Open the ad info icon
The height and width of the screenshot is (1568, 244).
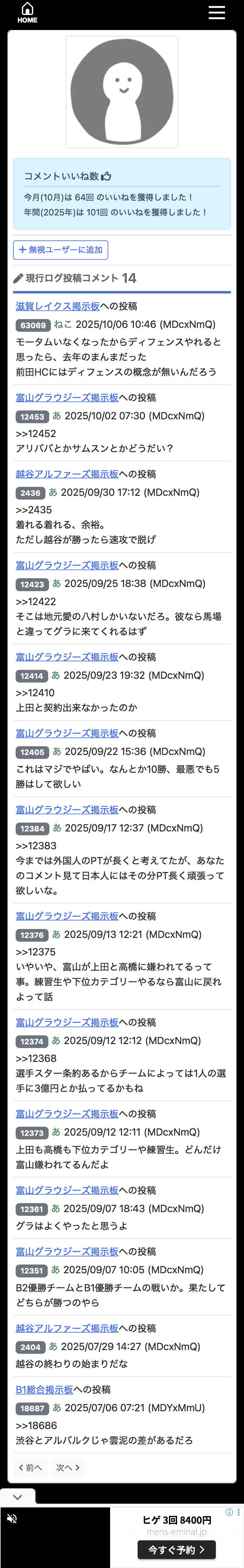pyautogui.click(x=229, y=1512)
